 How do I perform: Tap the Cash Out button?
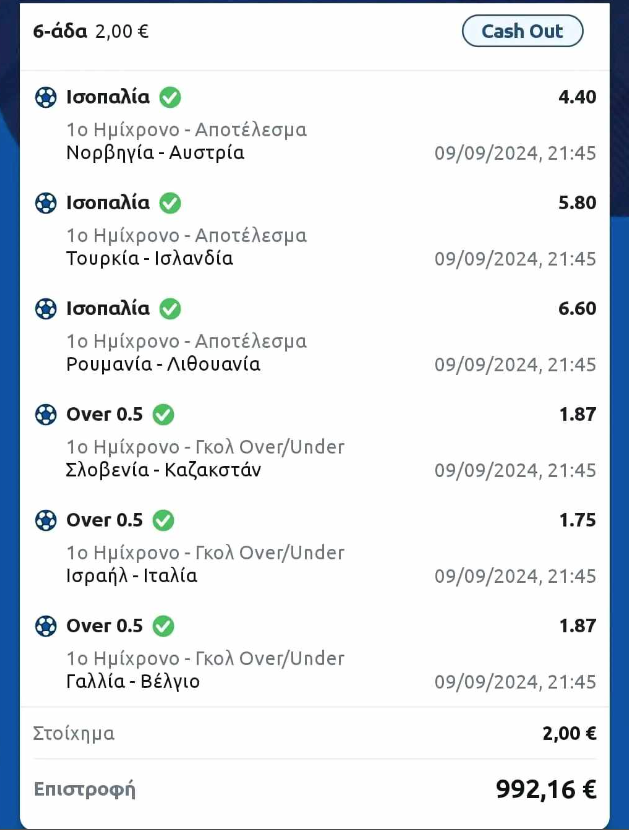tap(522, 31)
